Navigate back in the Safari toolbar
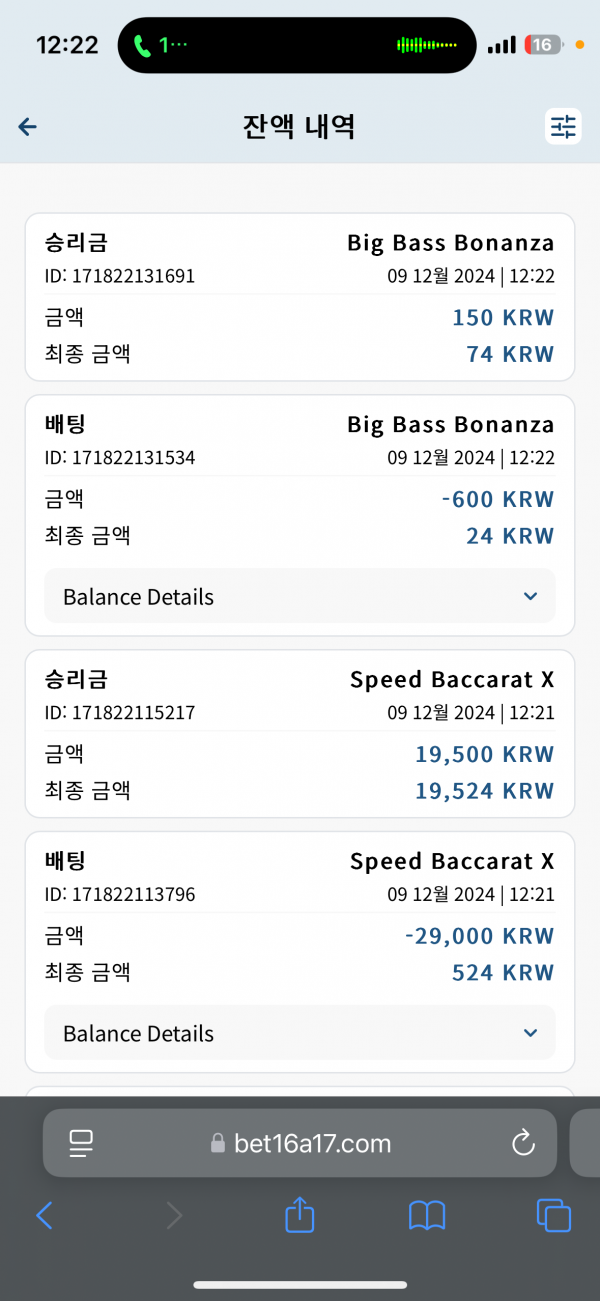The image size is (600, 1301). [x=44, y=1216]
